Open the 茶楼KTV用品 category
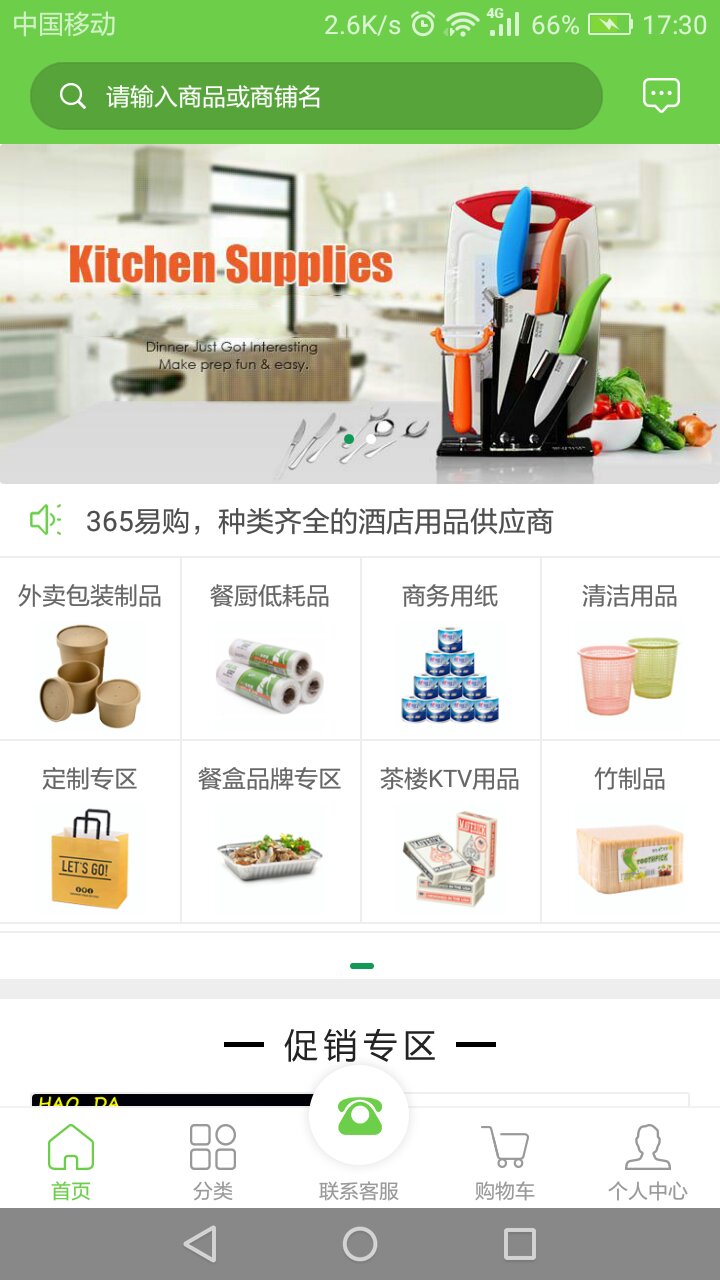The width and height of the screenshot is (720, 1280). click(x=450, y=832)
